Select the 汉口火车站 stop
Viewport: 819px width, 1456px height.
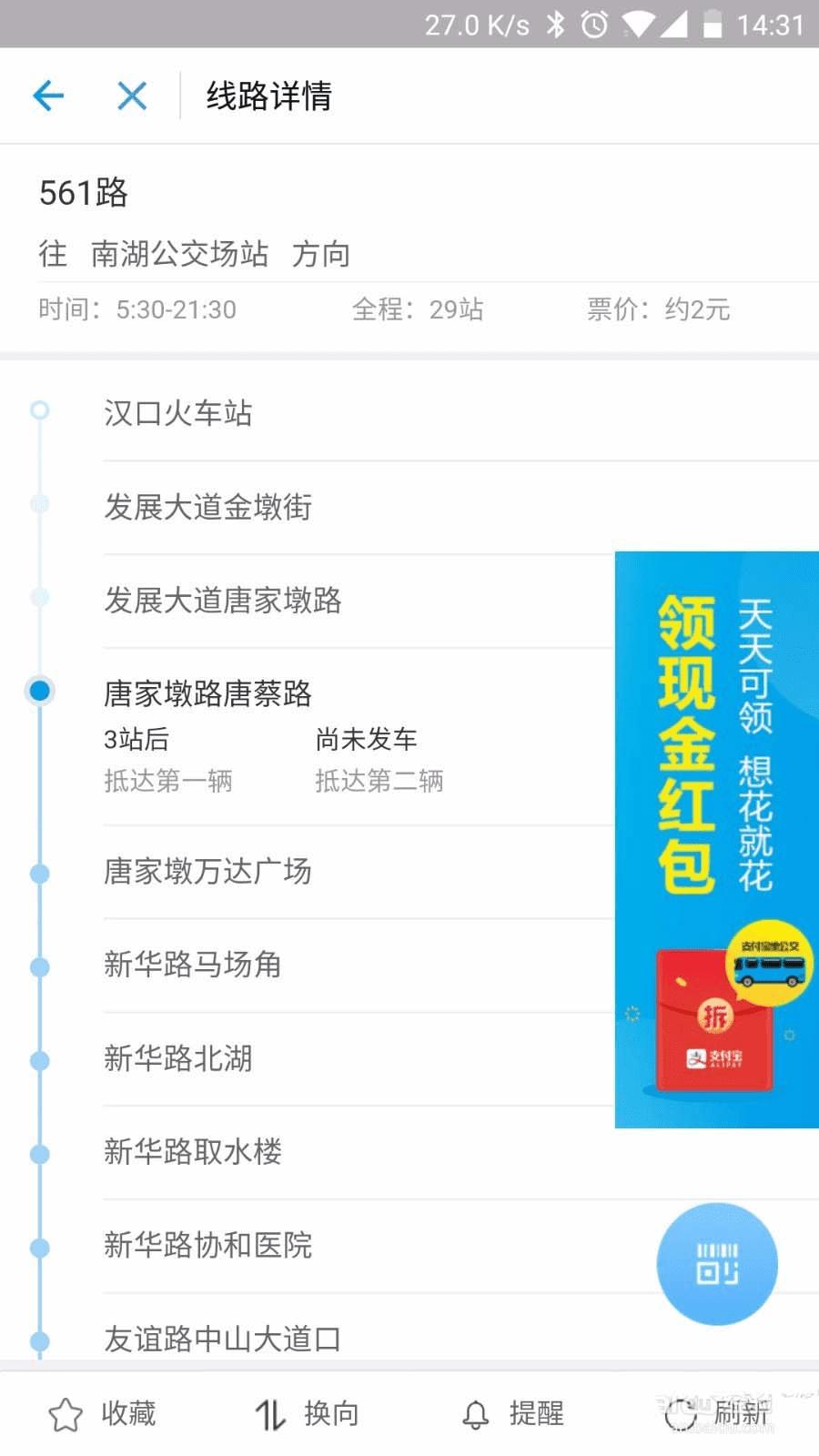[x=178, y=413]
